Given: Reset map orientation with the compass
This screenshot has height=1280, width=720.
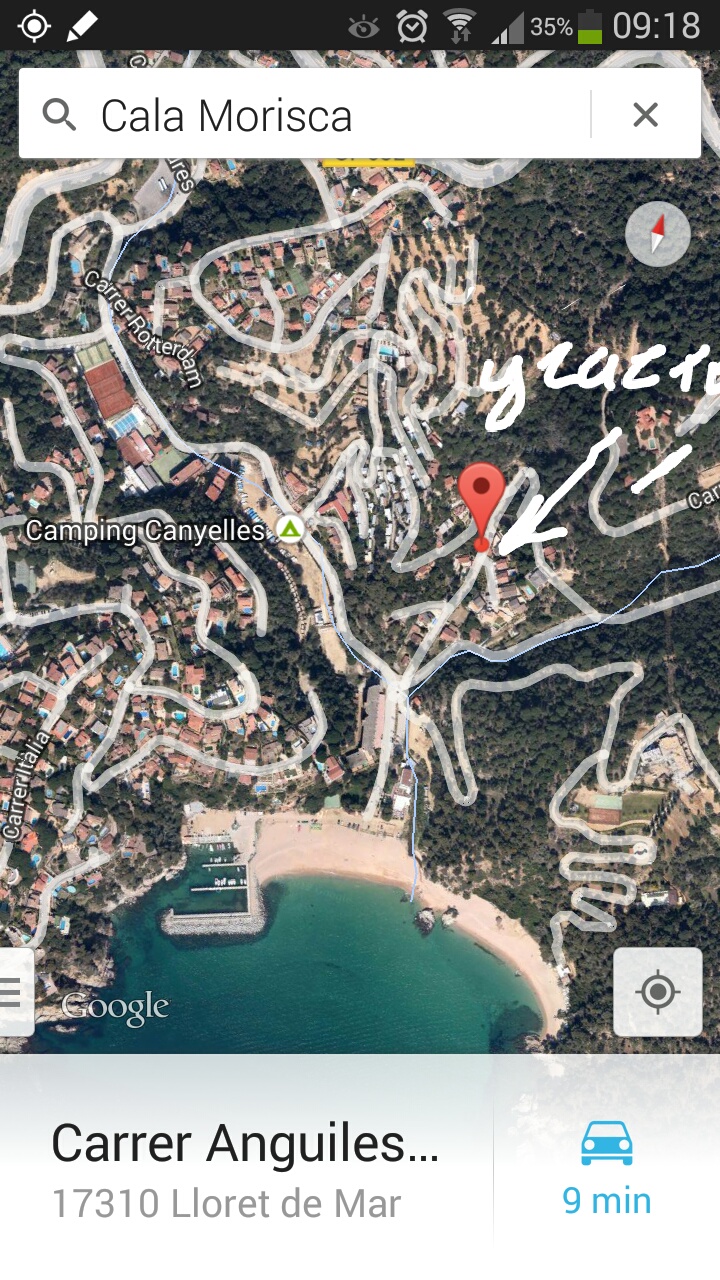Looking at the screenshot, I should click(658, 235).
